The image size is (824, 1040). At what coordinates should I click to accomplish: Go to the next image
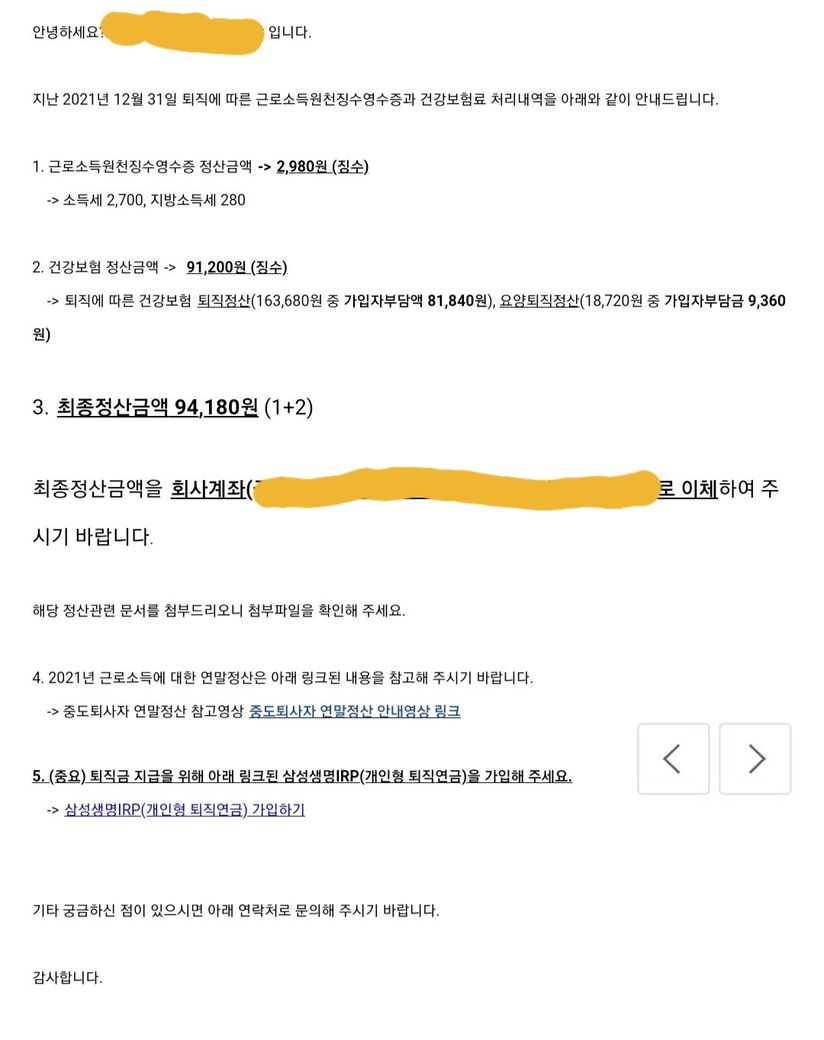(755, 759)
